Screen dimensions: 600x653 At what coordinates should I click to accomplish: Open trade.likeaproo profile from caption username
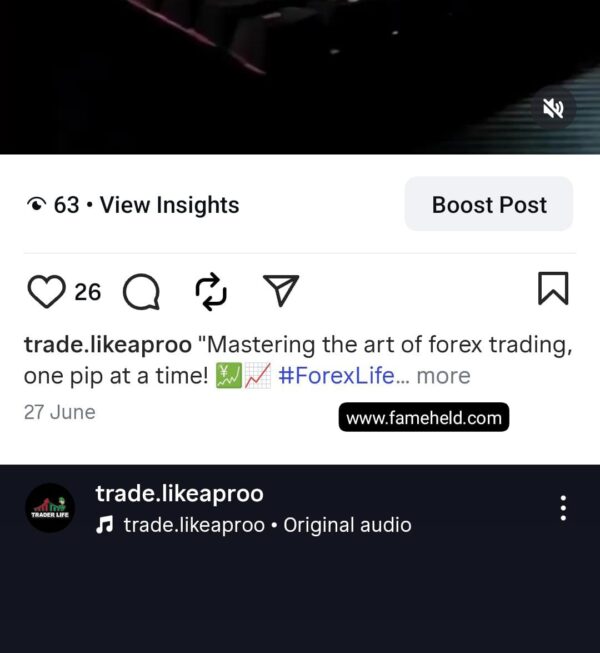[x=108, y=345]
